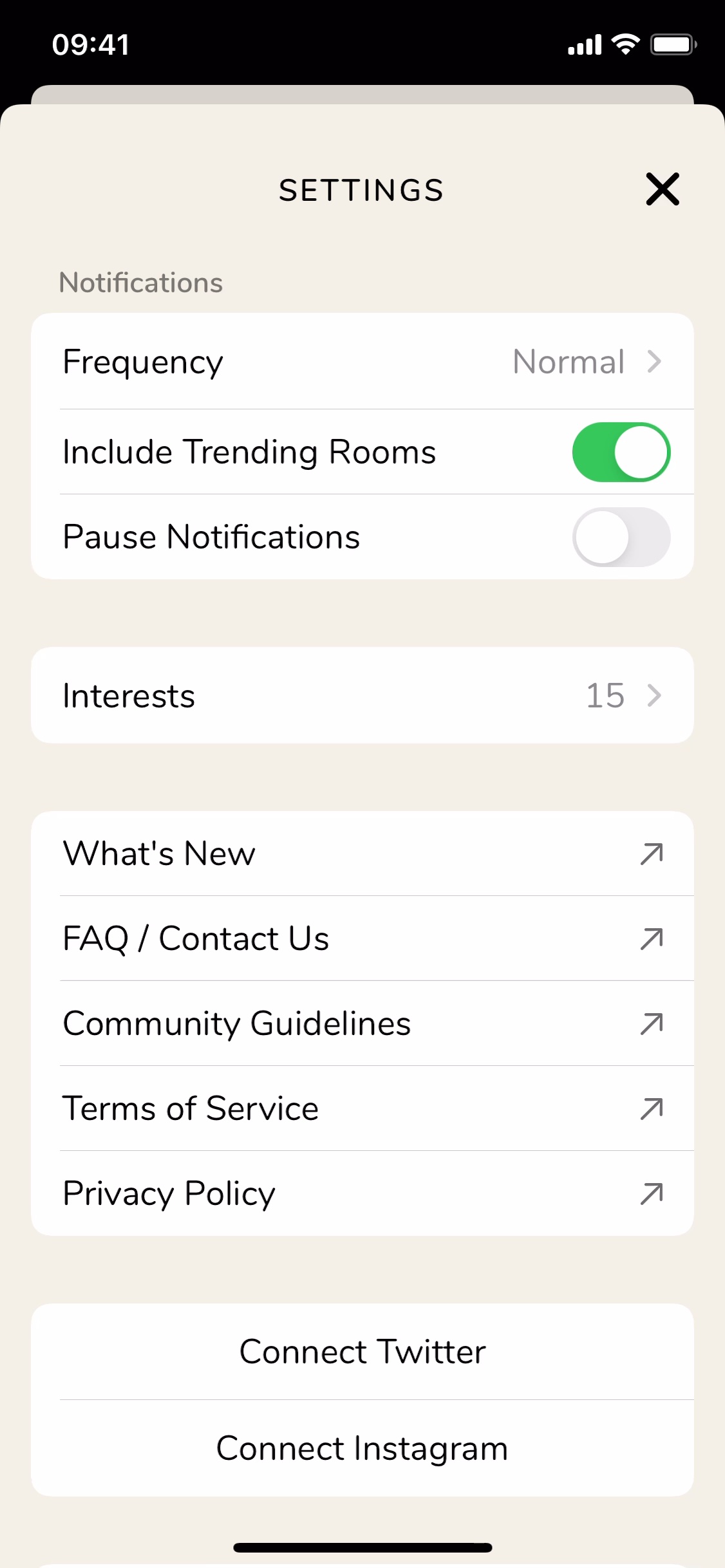Tap Connect Twitter
The image size is (725, 1568).
point(362,1352)
